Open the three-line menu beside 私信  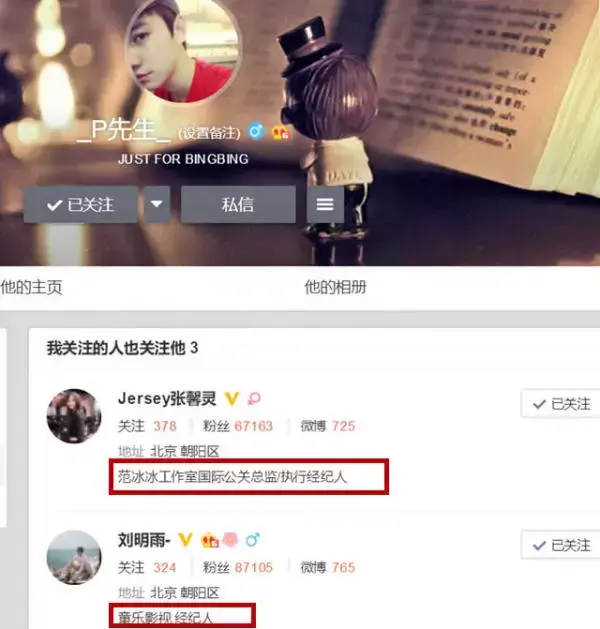(x=324, y=205)
